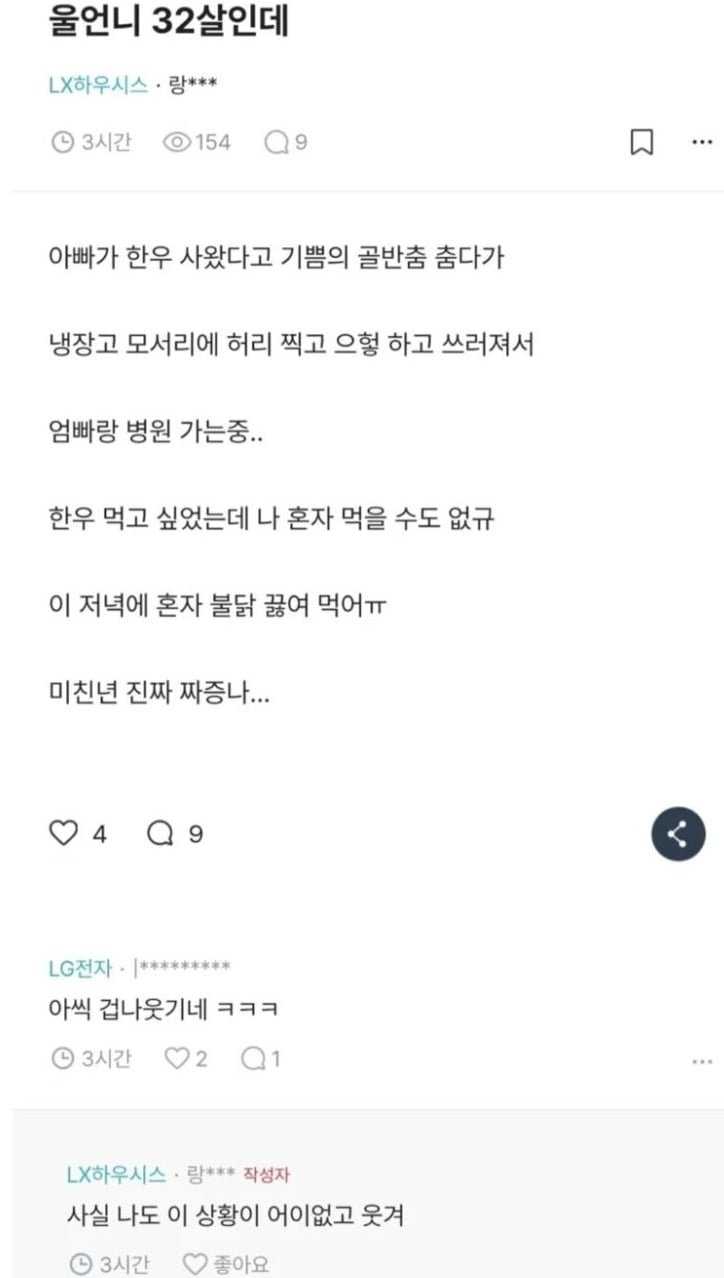This screenshot has width=724, height=1278.
Task: Like the post with the heart icon
Action: [64, 833]
